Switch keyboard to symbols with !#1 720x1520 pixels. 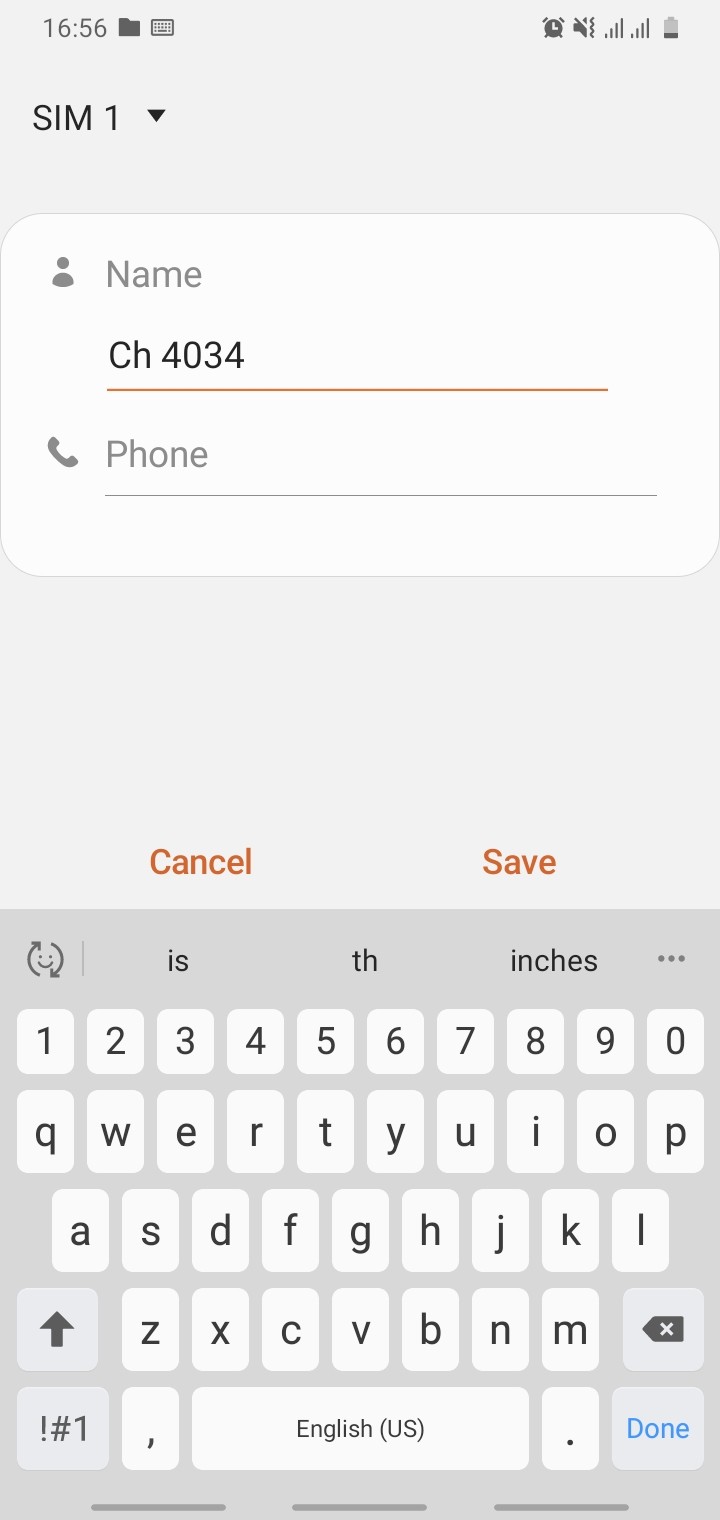63,1428
